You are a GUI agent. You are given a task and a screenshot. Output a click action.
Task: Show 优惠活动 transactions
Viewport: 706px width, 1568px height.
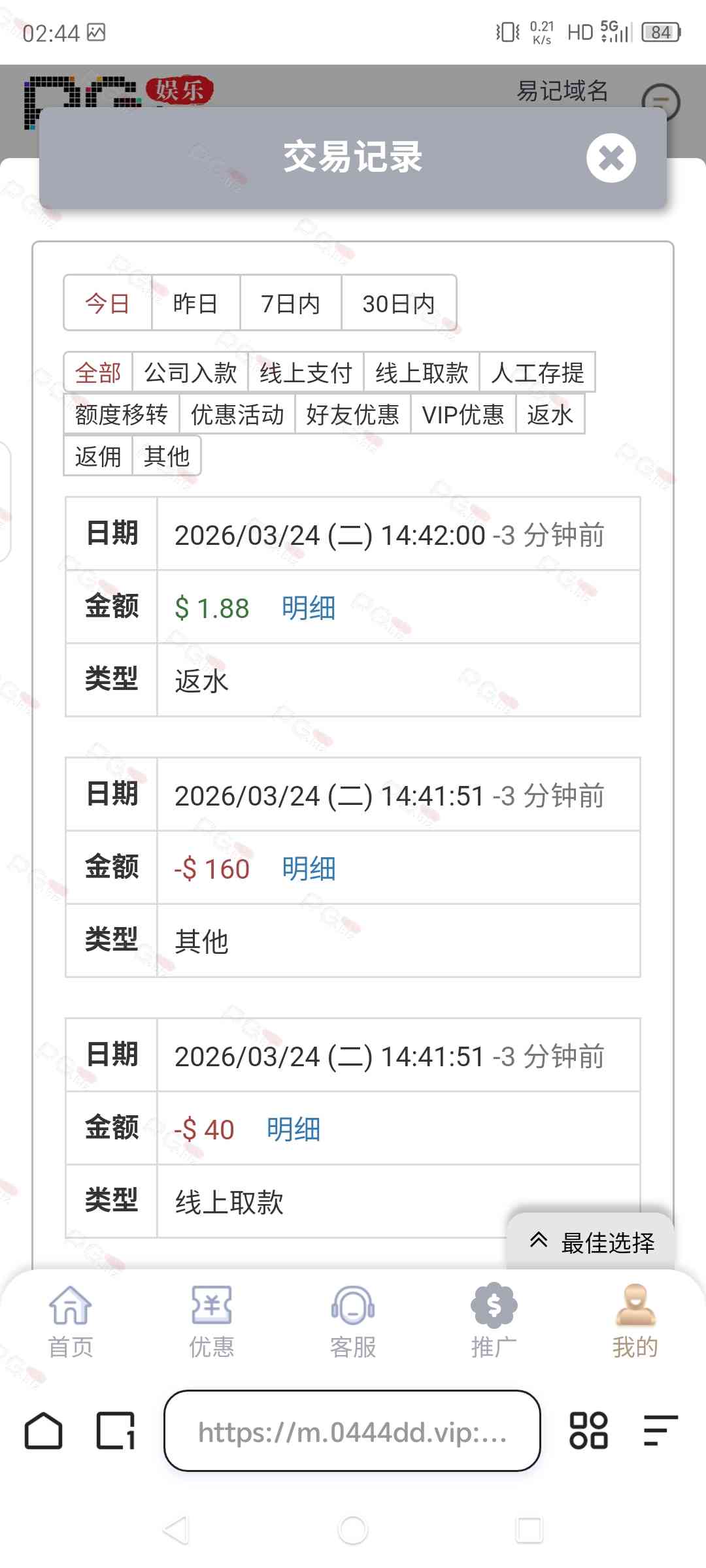click(x=237, y=415)
